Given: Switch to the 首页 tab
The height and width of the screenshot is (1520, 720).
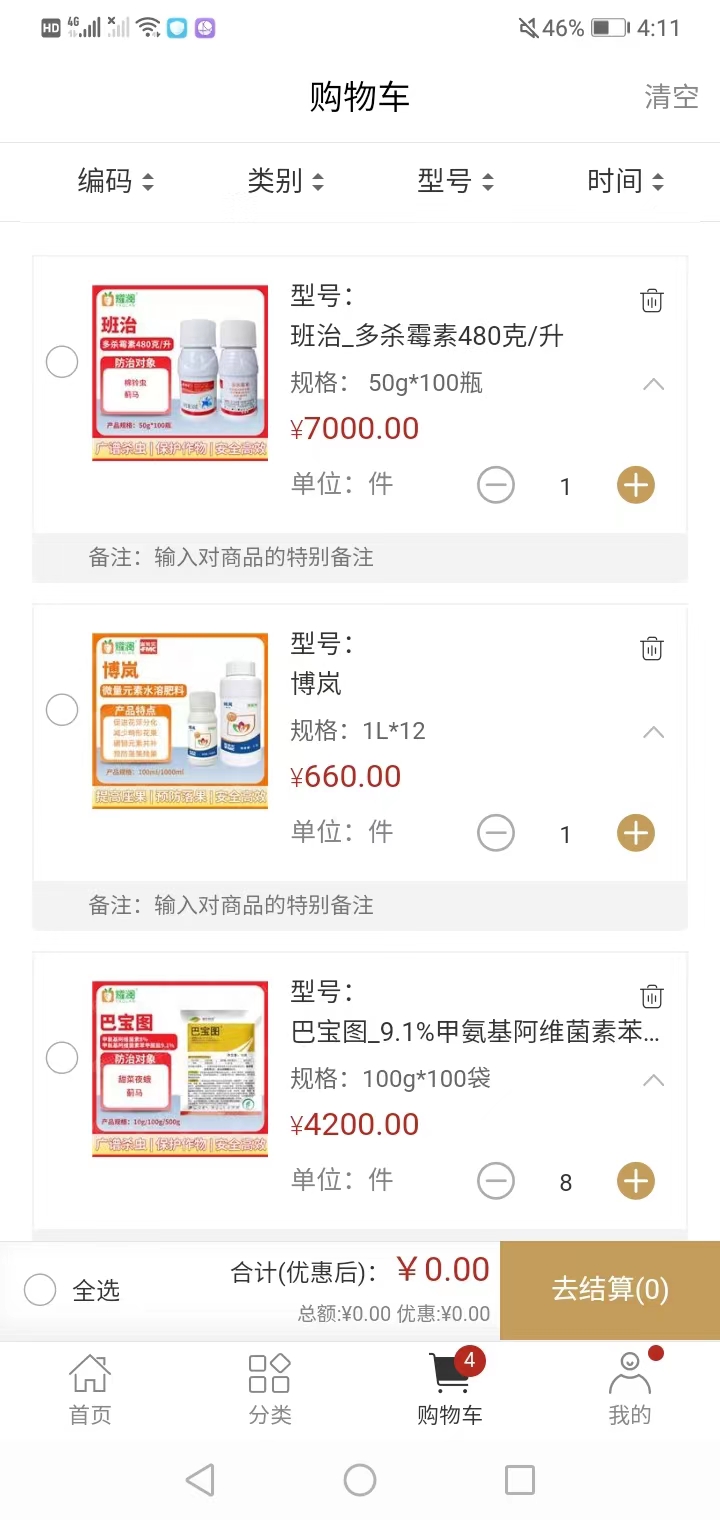Looking at the screenshot, I should 90,1388.
